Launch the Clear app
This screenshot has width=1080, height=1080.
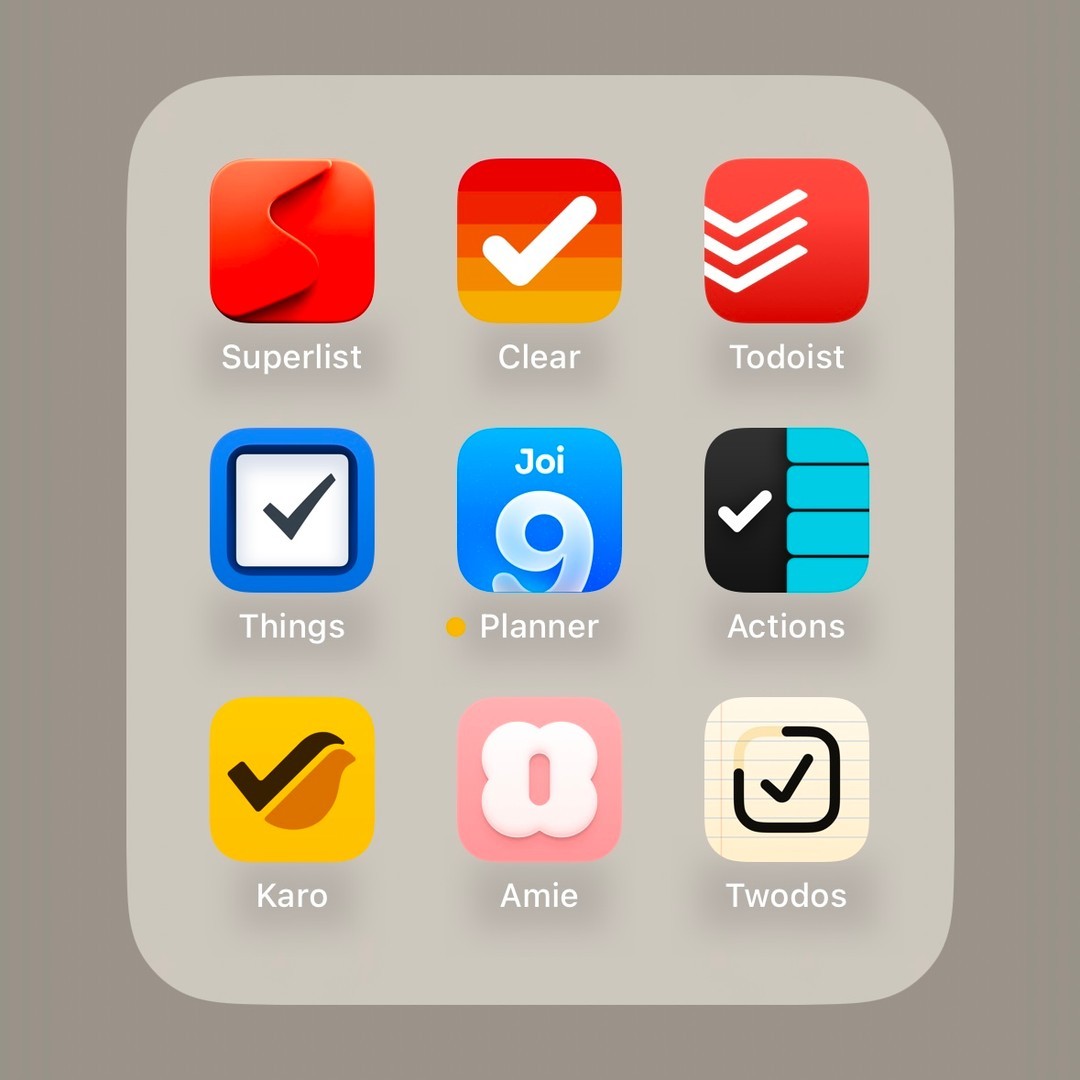click(x=539, y=241)
